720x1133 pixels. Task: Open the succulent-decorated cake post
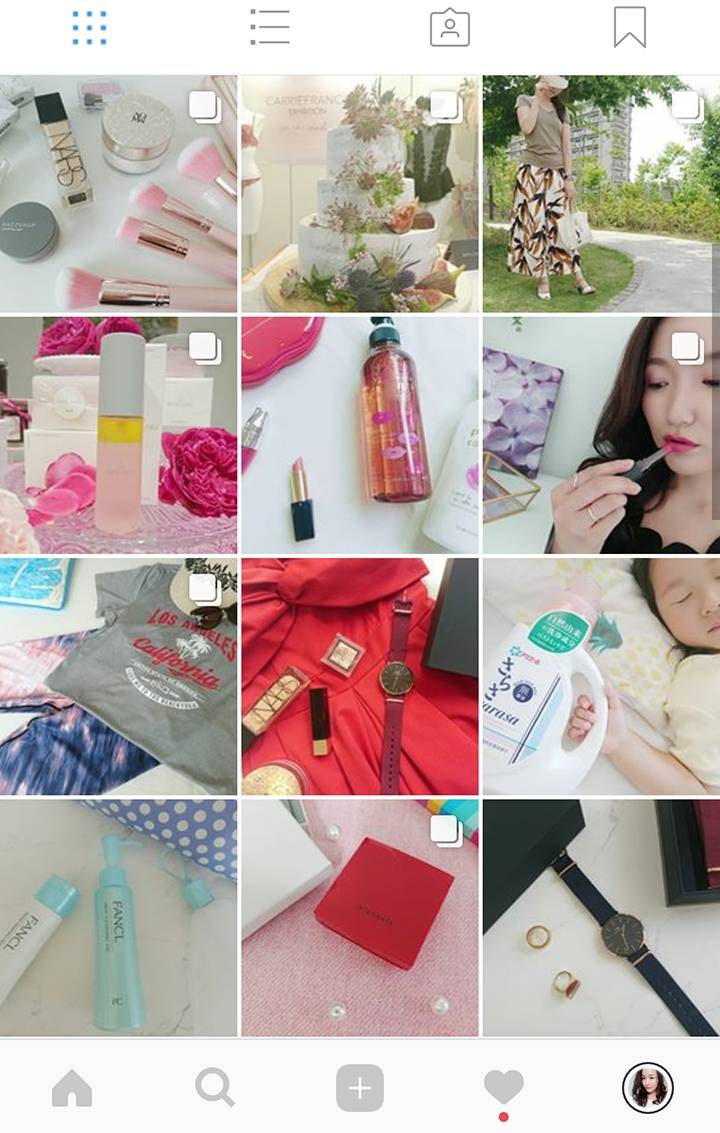pyautogui.click(x=360, y=194)
